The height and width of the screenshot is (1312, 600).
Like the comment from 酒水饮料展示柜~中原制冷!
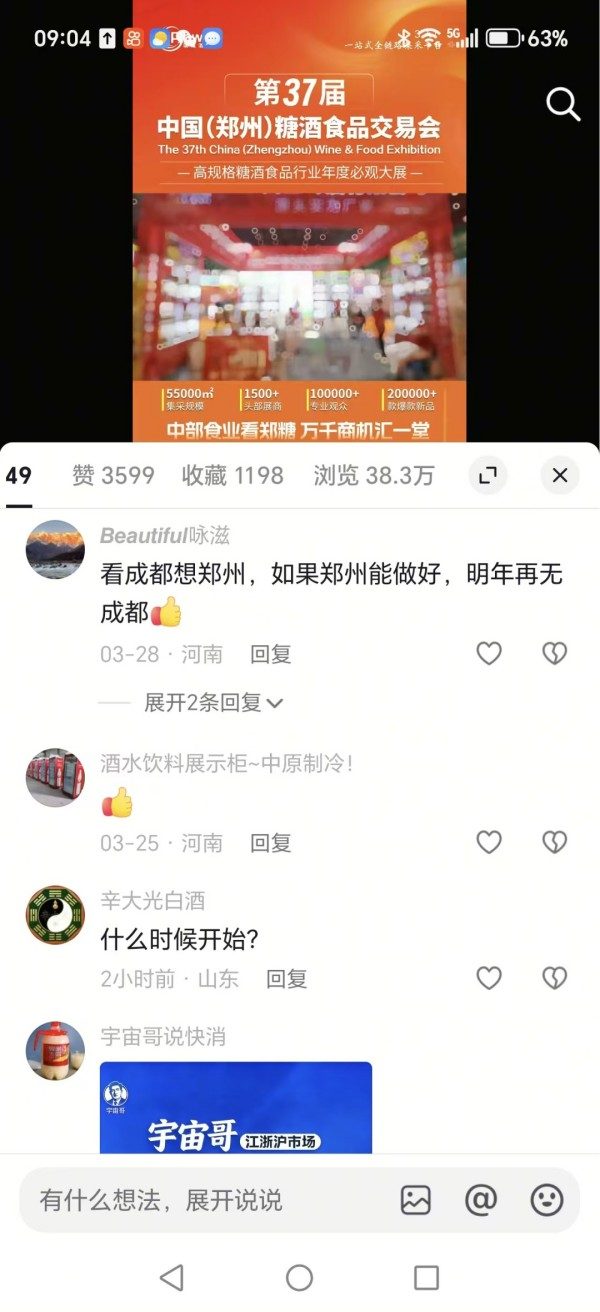pyautogui.click(x=488, y=843)
